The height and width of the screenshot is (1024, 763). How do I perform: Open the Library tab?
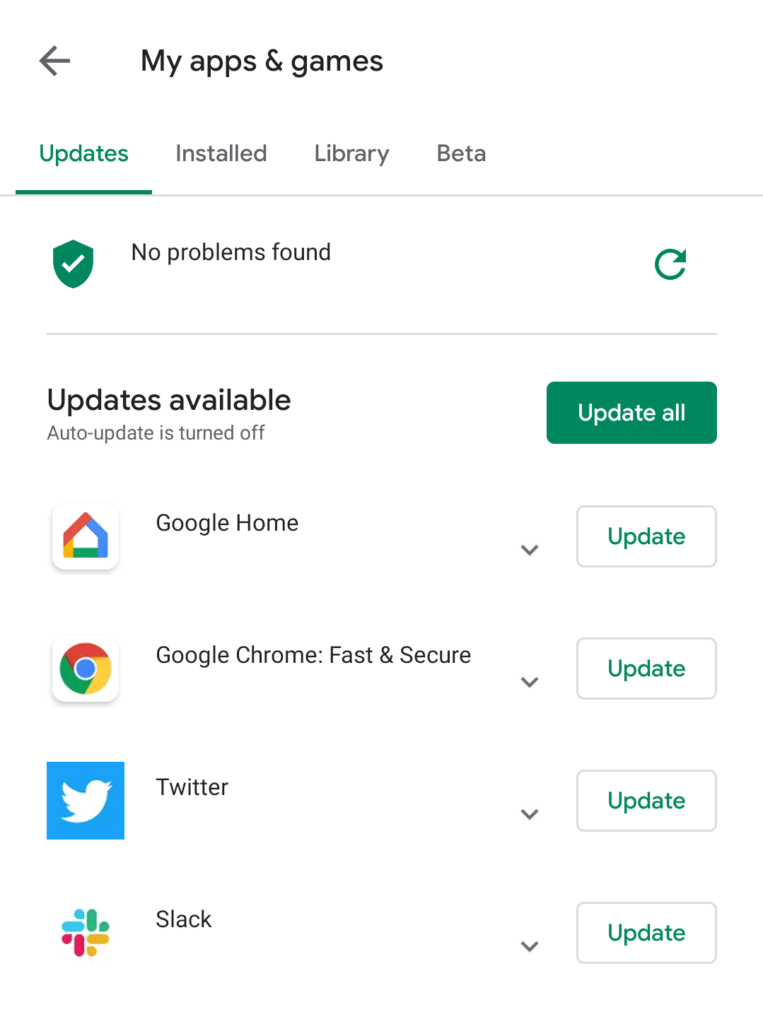(351, 154)
